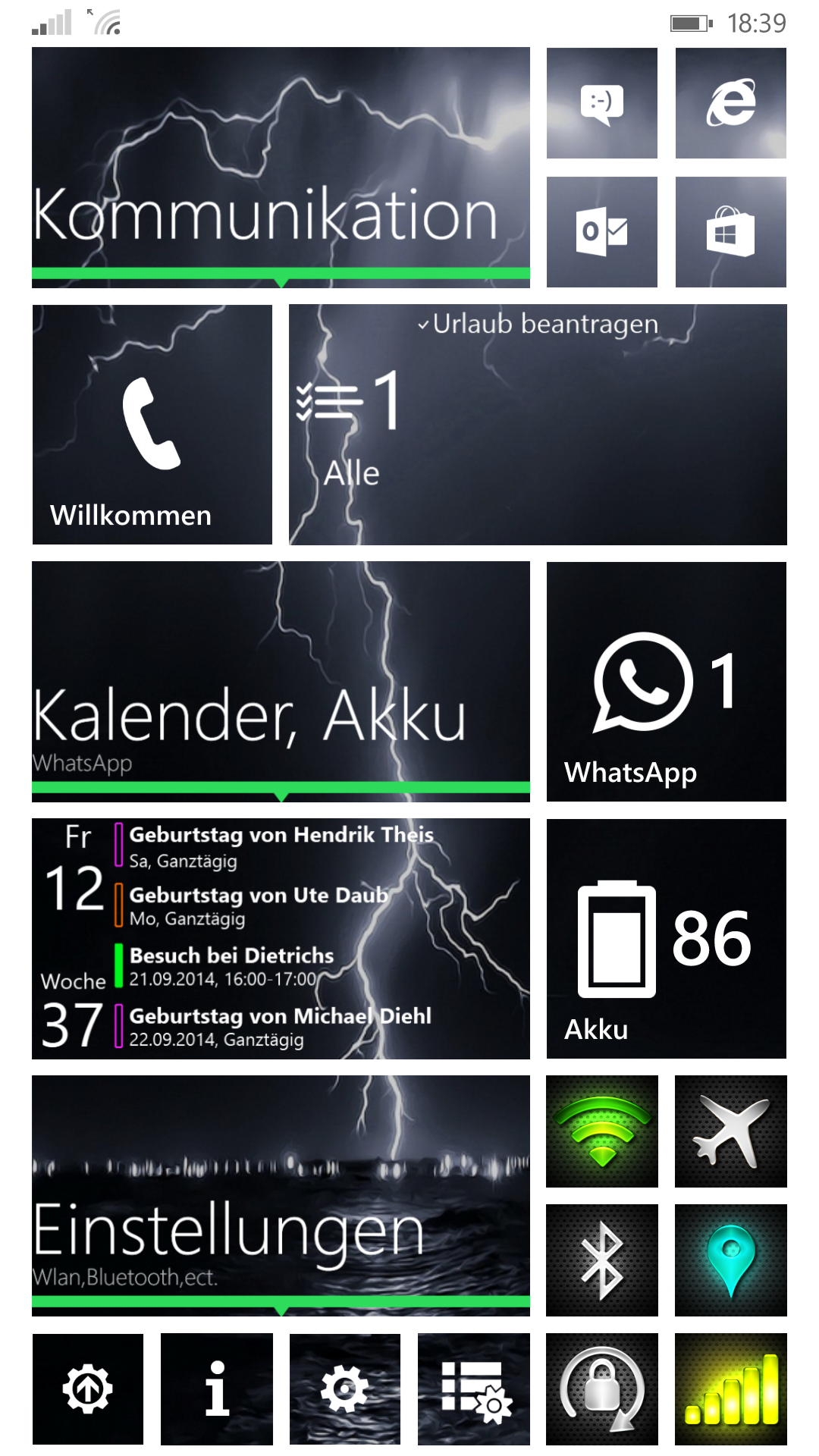Open the list with gear tile
The height and width of the screenshot is (1456, 819).
point(474,1389)
